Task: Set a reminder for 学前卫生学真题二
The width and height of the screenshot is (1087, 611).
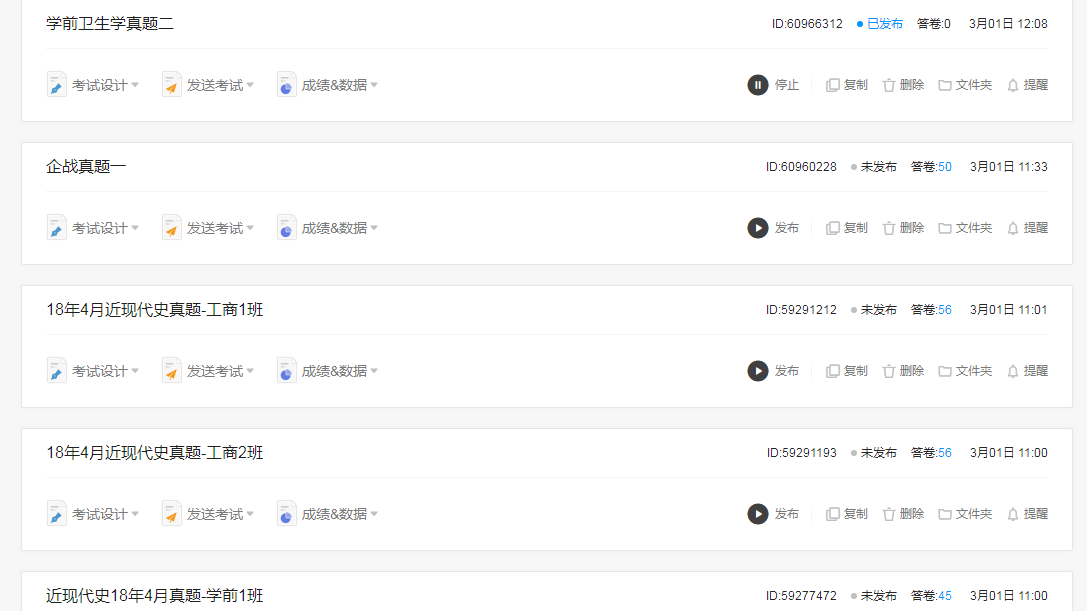Action: pyautogui.click(x=1027, y=85)
